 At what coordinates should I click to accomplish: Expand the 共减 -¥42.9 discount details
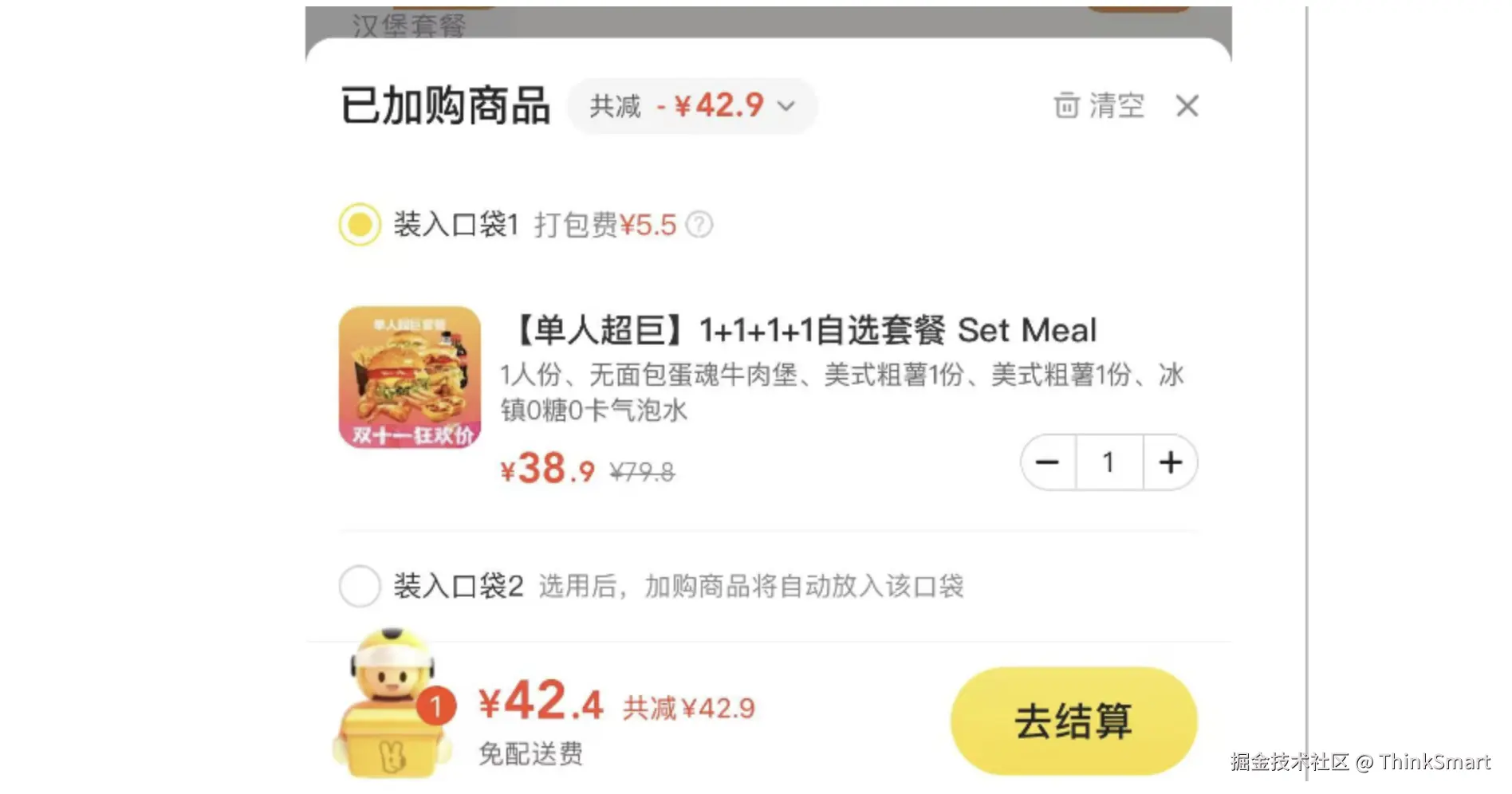(692, 106)
